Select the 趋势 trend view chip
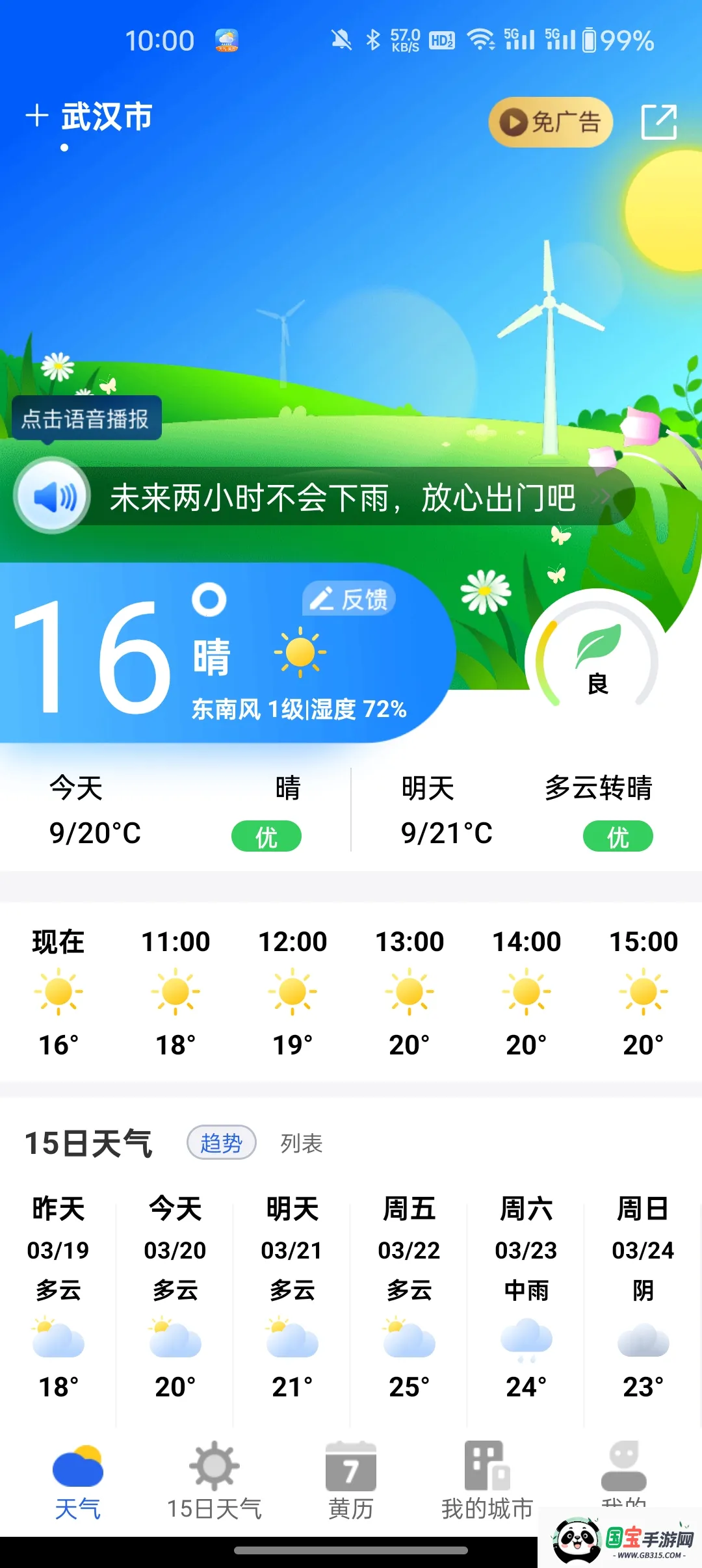Image resolution: width=702 pixels, height=1568 pixels. (x=221, y=1142)
